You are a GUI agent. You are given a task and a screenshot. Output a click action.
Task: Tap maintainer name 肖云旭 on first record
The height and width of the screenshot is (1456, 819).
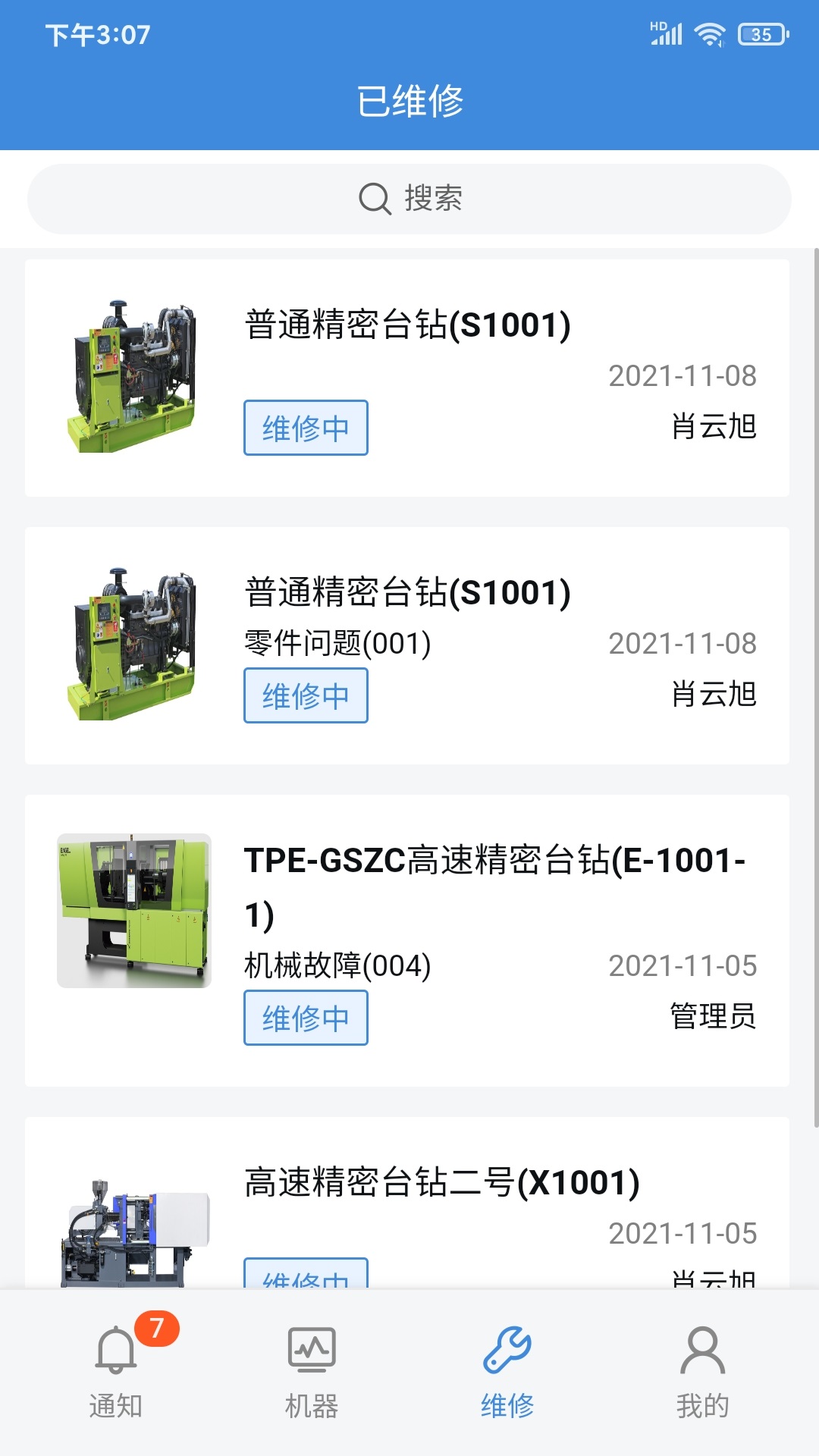pyautogui.click(x=711, y=427)
